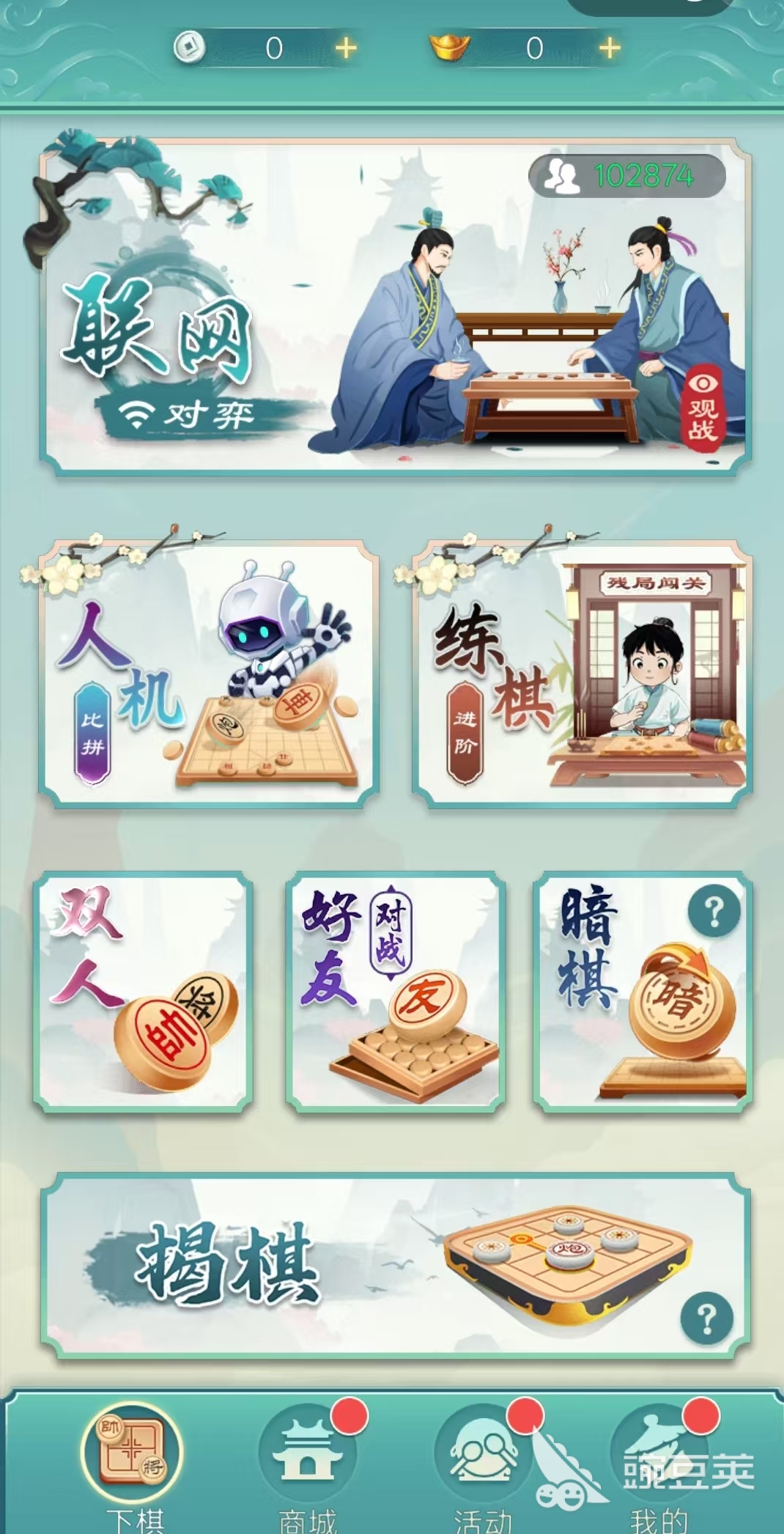Add gold ingots with the plus icon
Image resolution: width=784 pixels, height=1534 pixels.
(609, 48)
